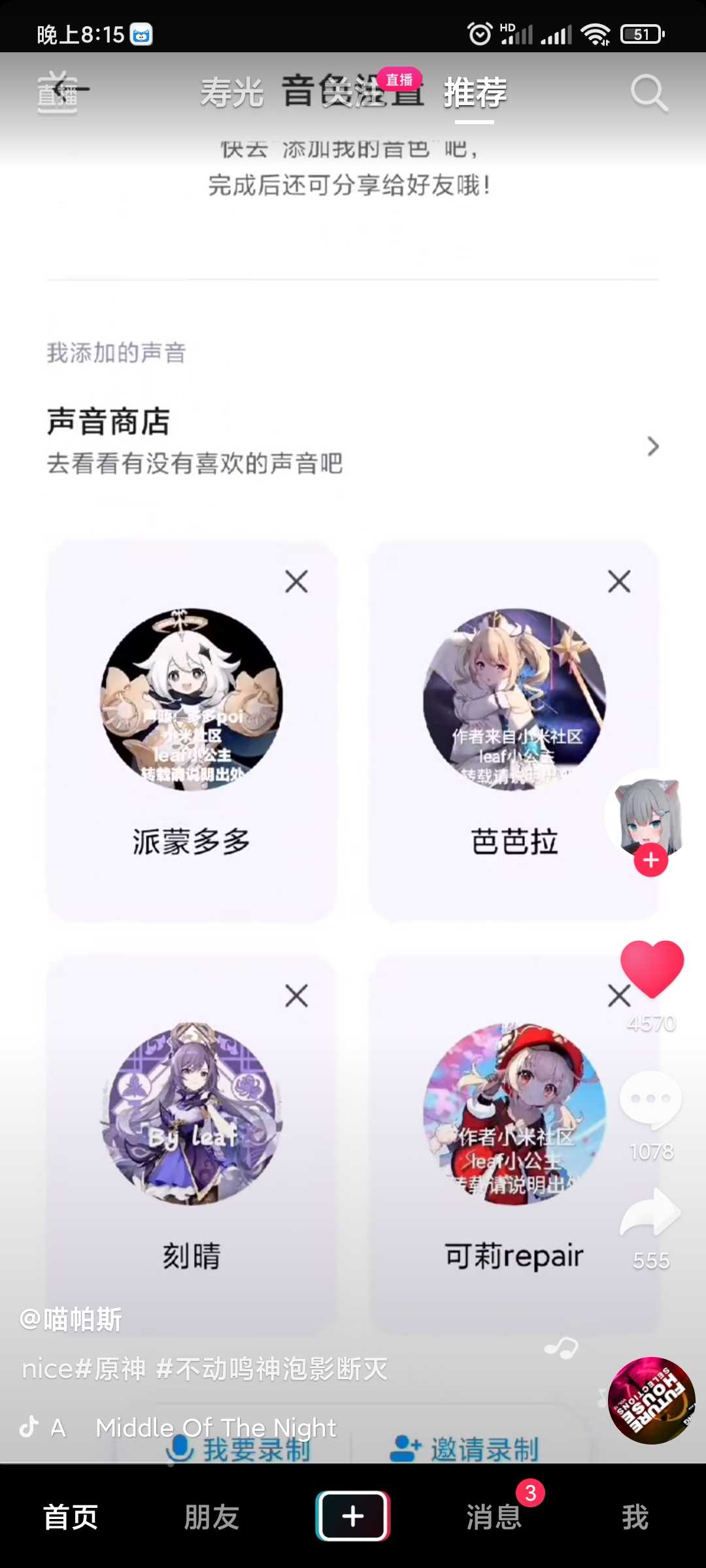The image size is (706, 1568).
Task: Open the search magnifier
Action: coord(648,93)
